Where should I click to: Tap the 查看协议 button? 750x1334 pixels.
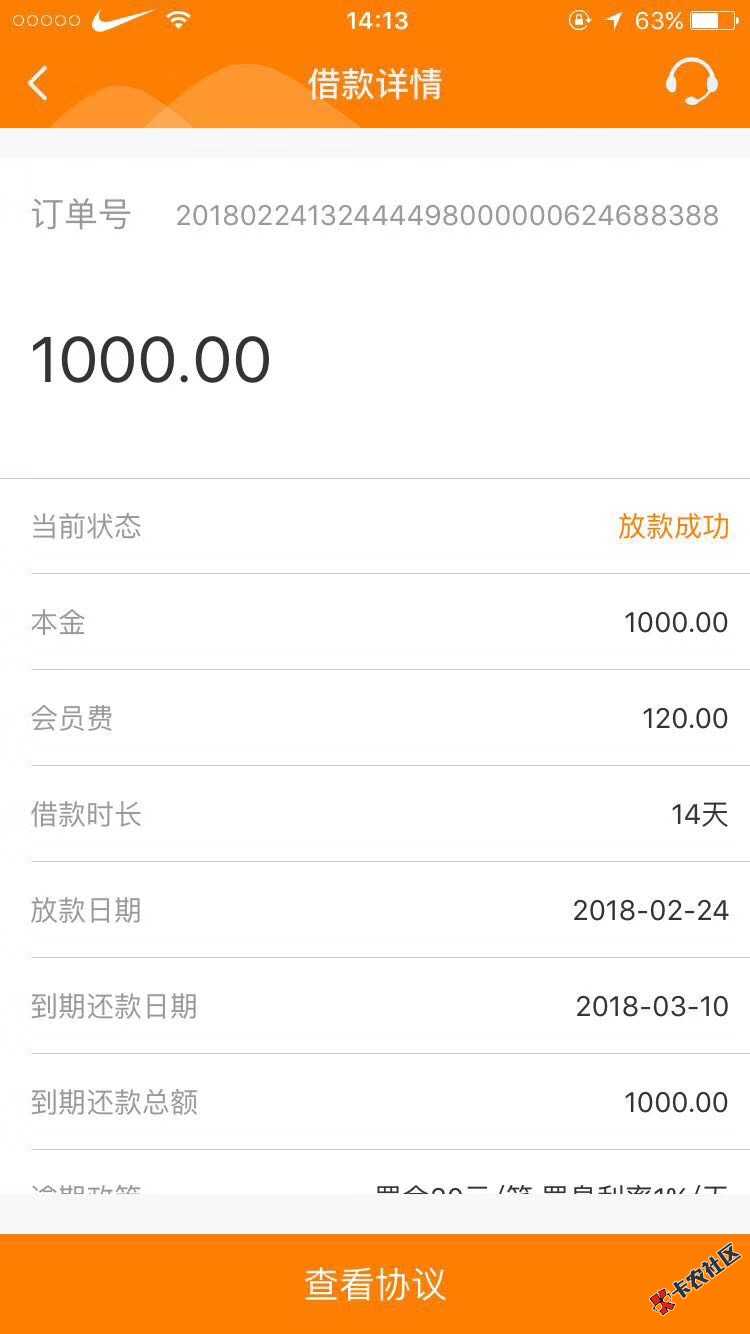pos(375,1284)
